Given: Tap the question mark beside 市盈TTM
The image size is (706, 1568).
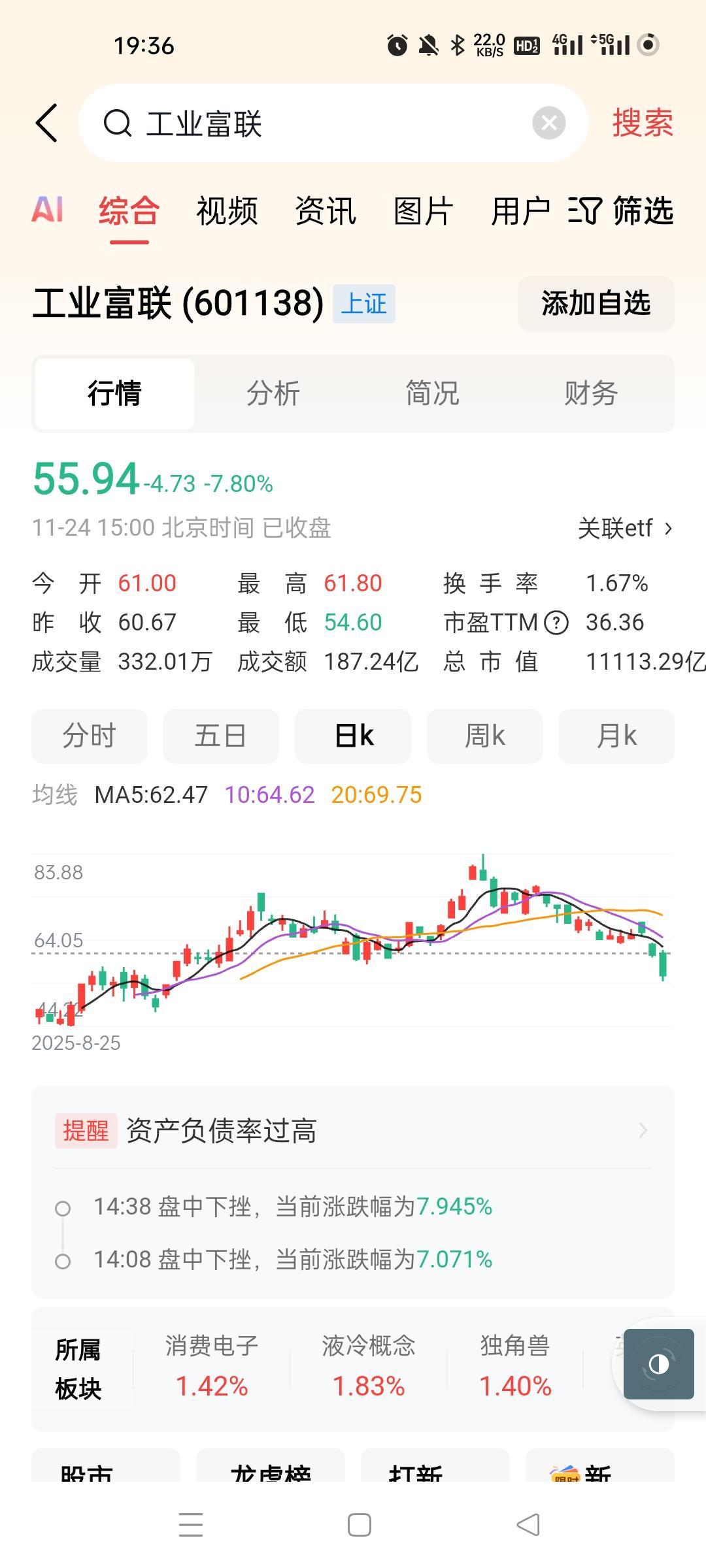Looking at the screenshot, I should (555, 622).
